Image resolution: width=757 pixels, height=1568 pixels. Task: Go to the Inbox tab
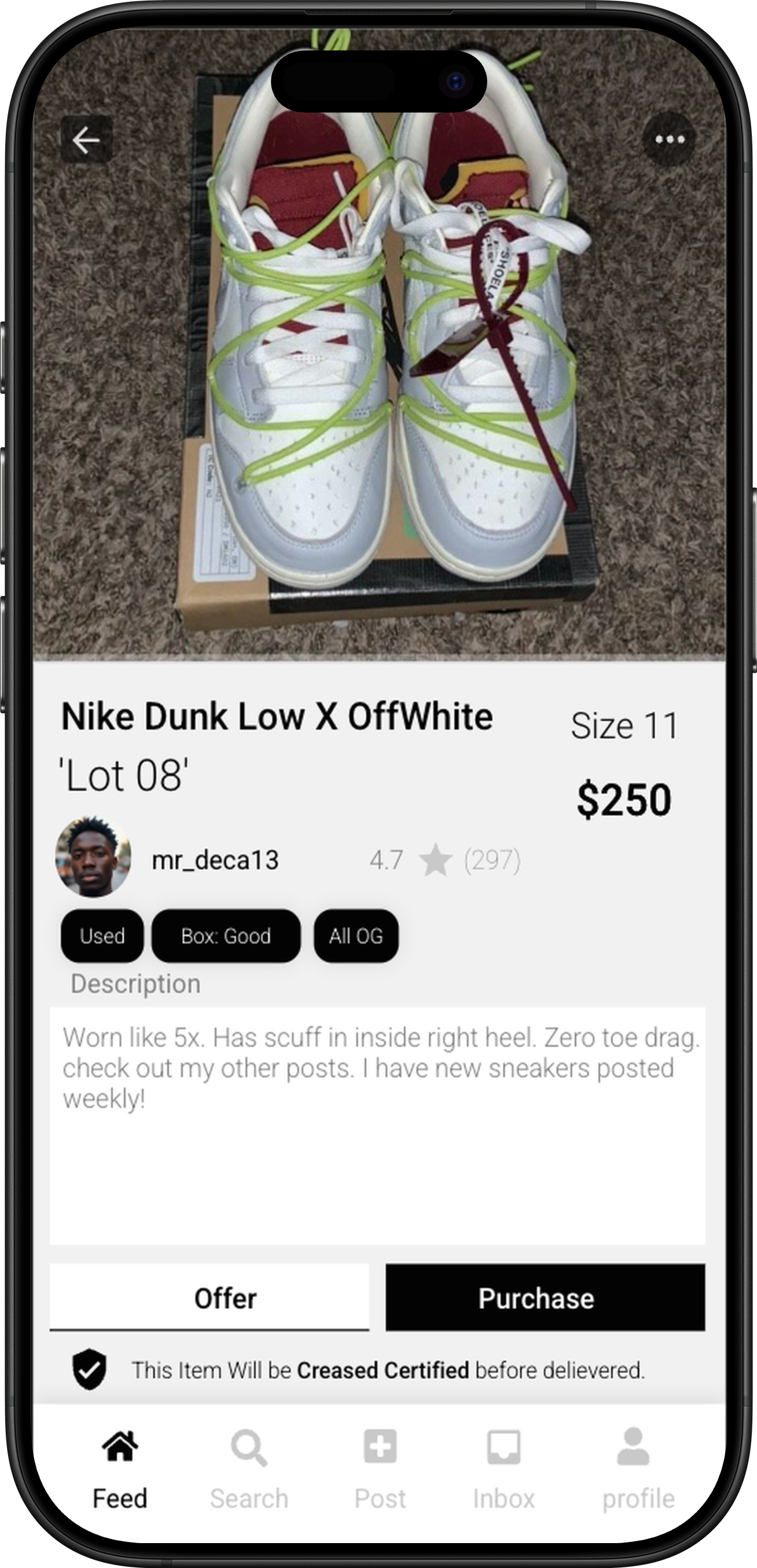[504, 1467]
